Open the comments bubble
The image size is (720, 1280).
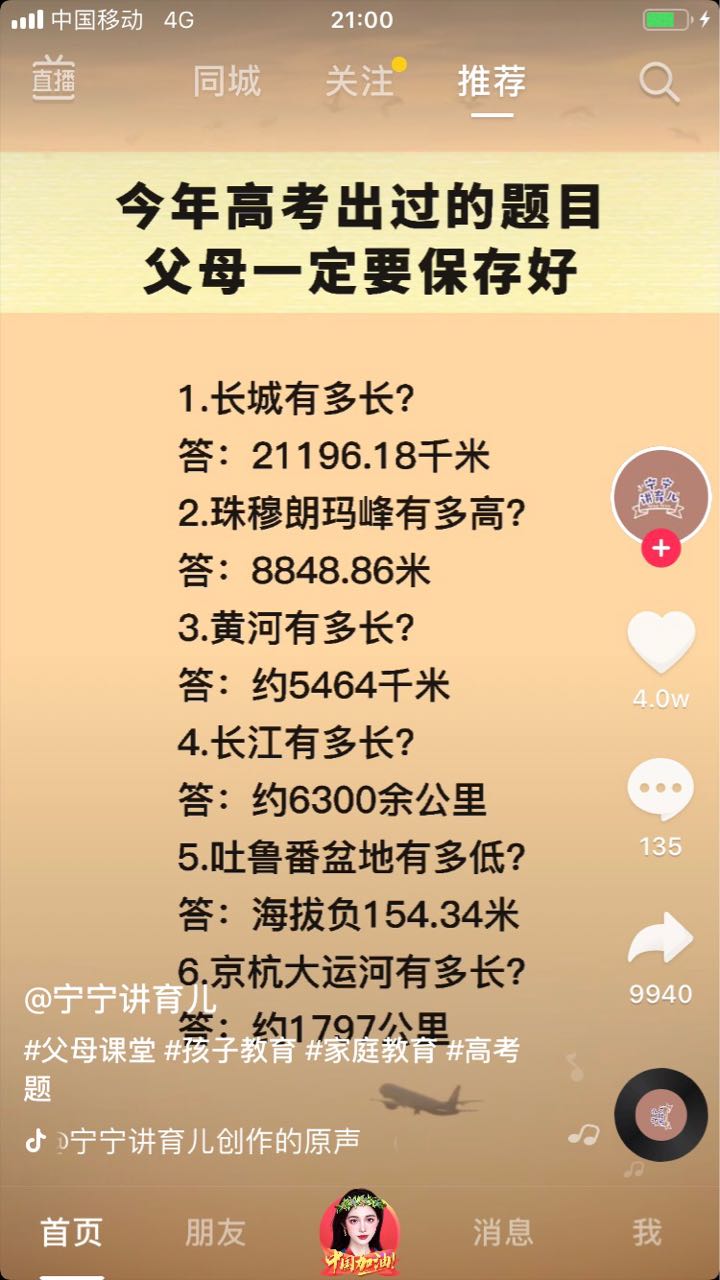click(660, 790)
